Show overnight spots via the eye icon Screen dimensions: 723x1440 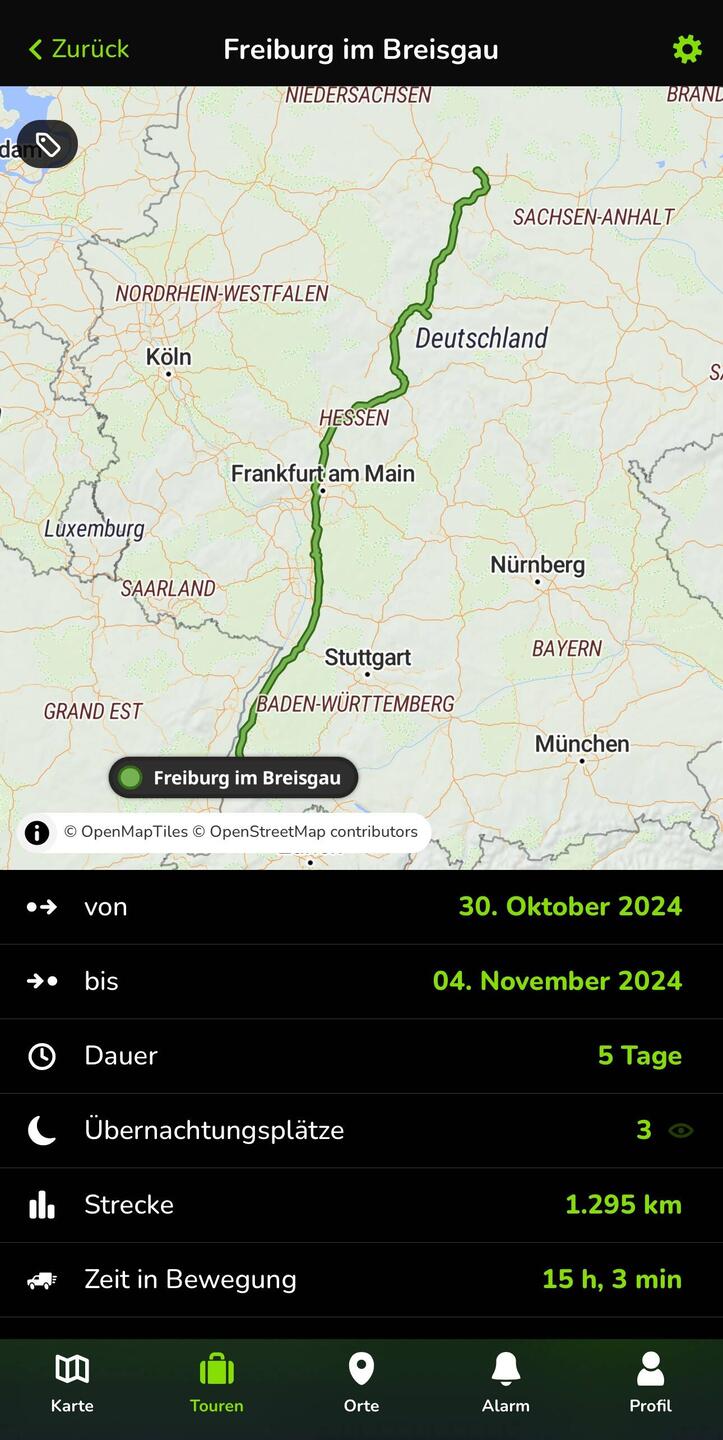click(681, 1131)
